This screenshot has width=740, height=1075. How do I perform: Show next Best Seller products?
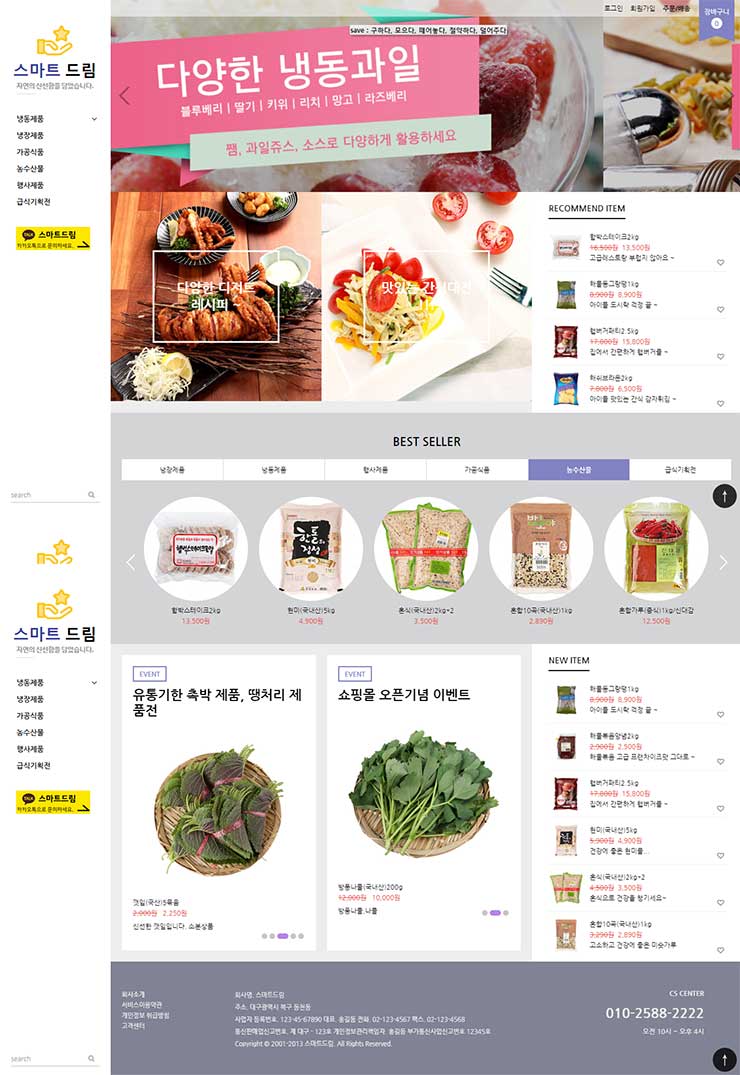pyautogui.click(x=723, y=562)
